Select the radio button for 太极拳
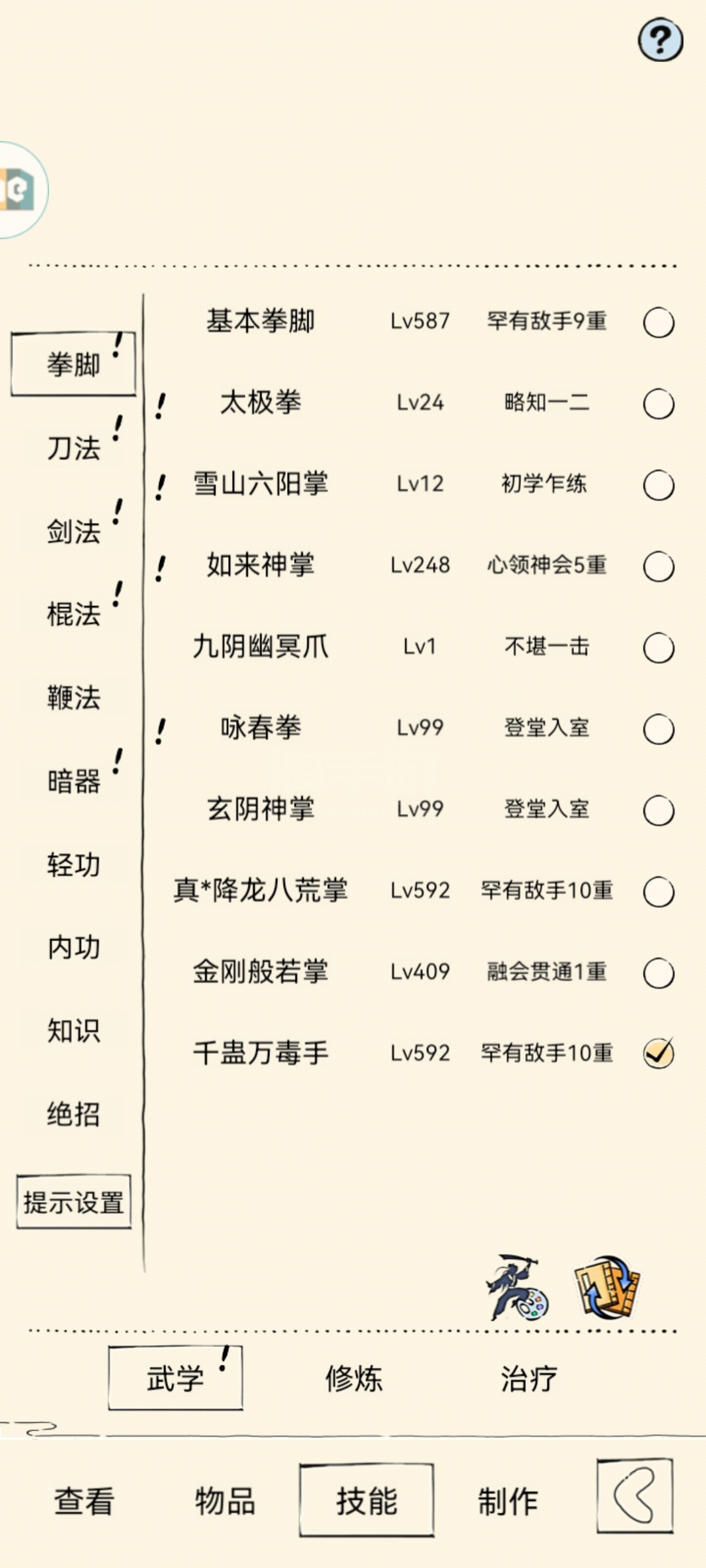The image size is (706, 1568). (x=658, y=404)
